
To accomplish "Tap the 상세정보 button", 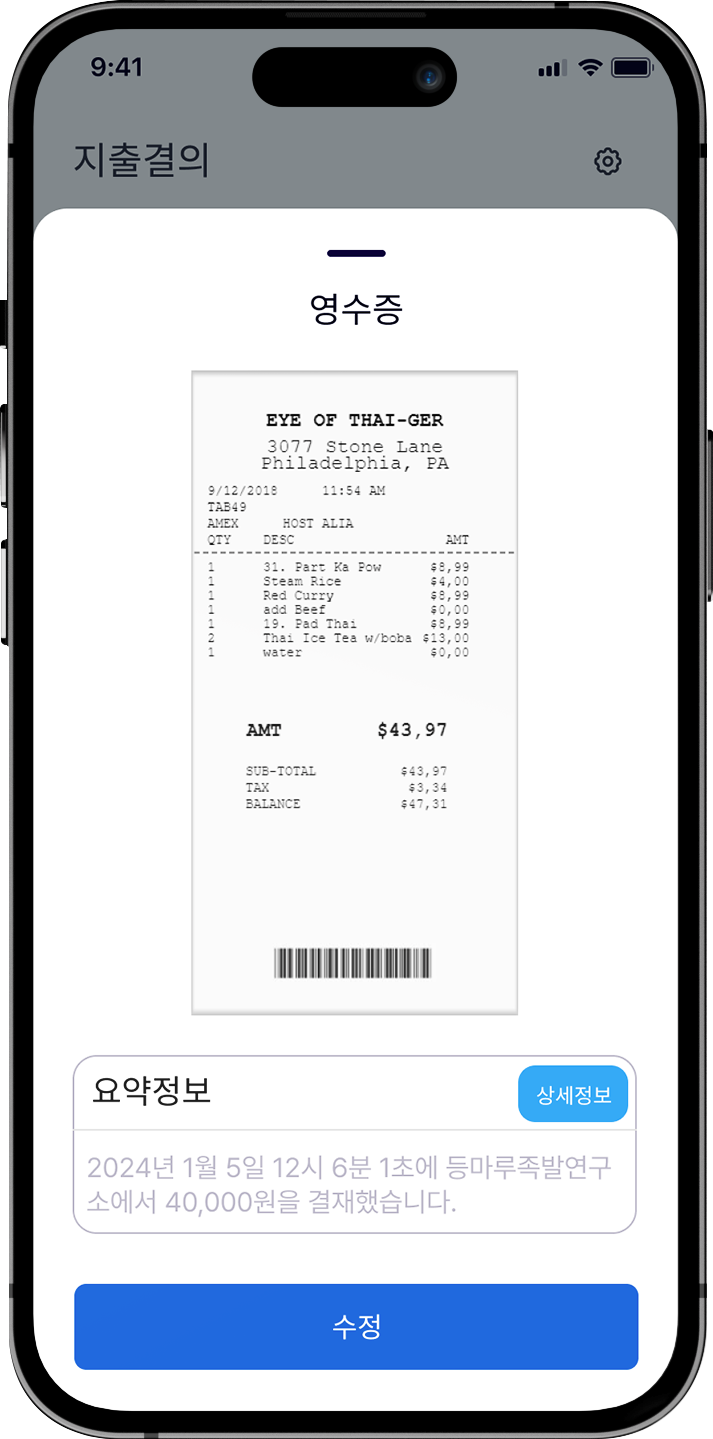I will (x=573, y=1094).
